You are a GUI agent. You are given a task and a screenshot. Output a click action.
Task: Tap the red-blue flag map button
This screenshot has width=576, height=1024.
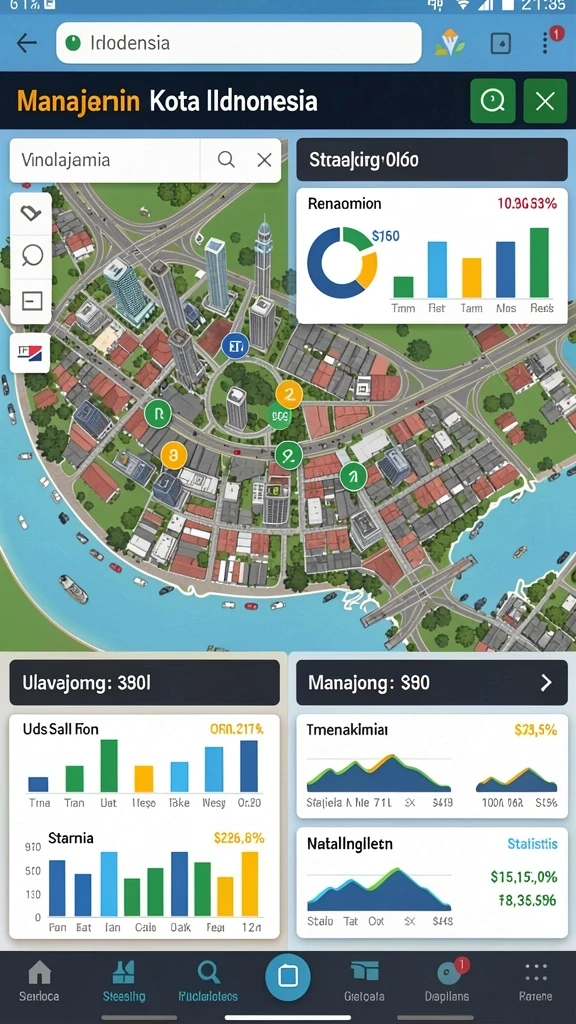point(30,353)
